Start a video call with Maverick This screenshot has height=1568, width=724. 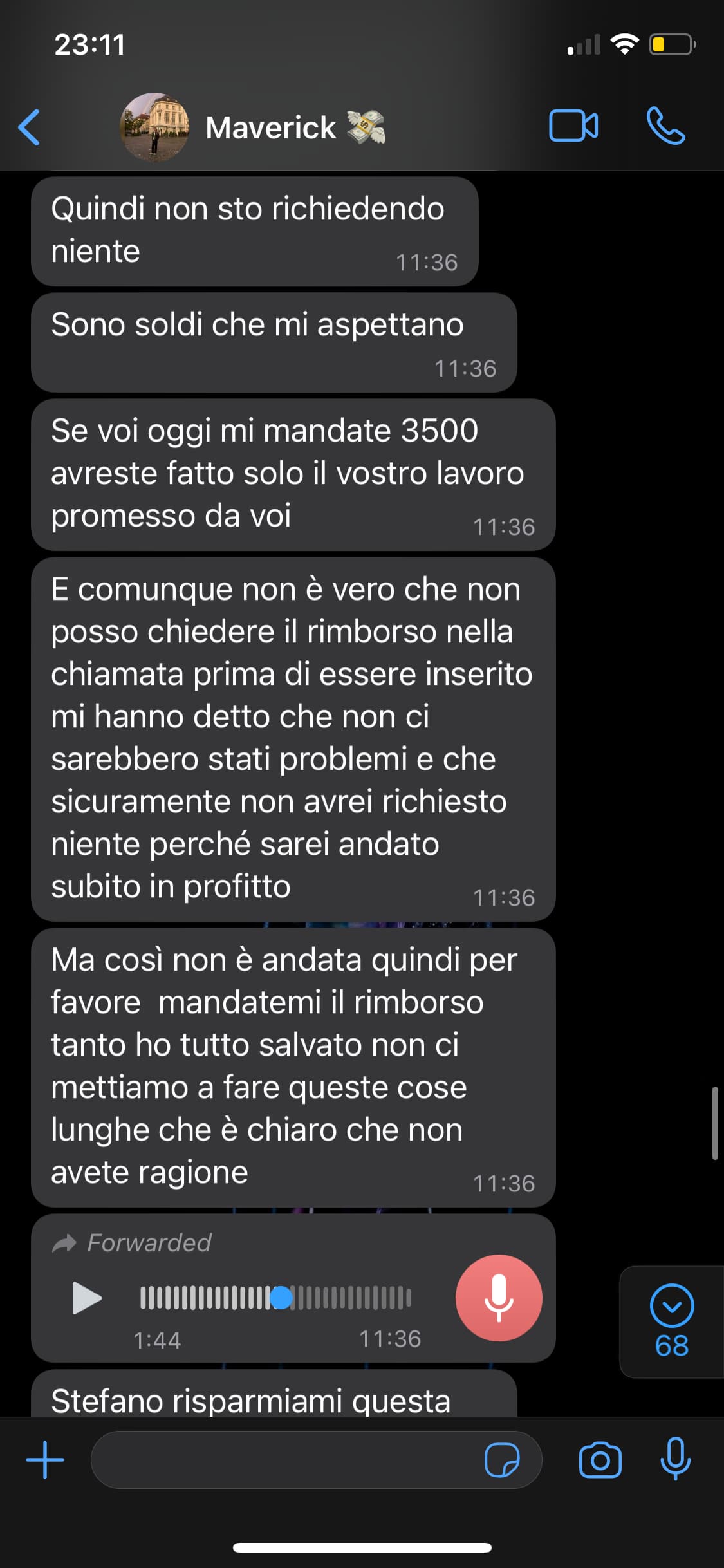coord(573,126)
